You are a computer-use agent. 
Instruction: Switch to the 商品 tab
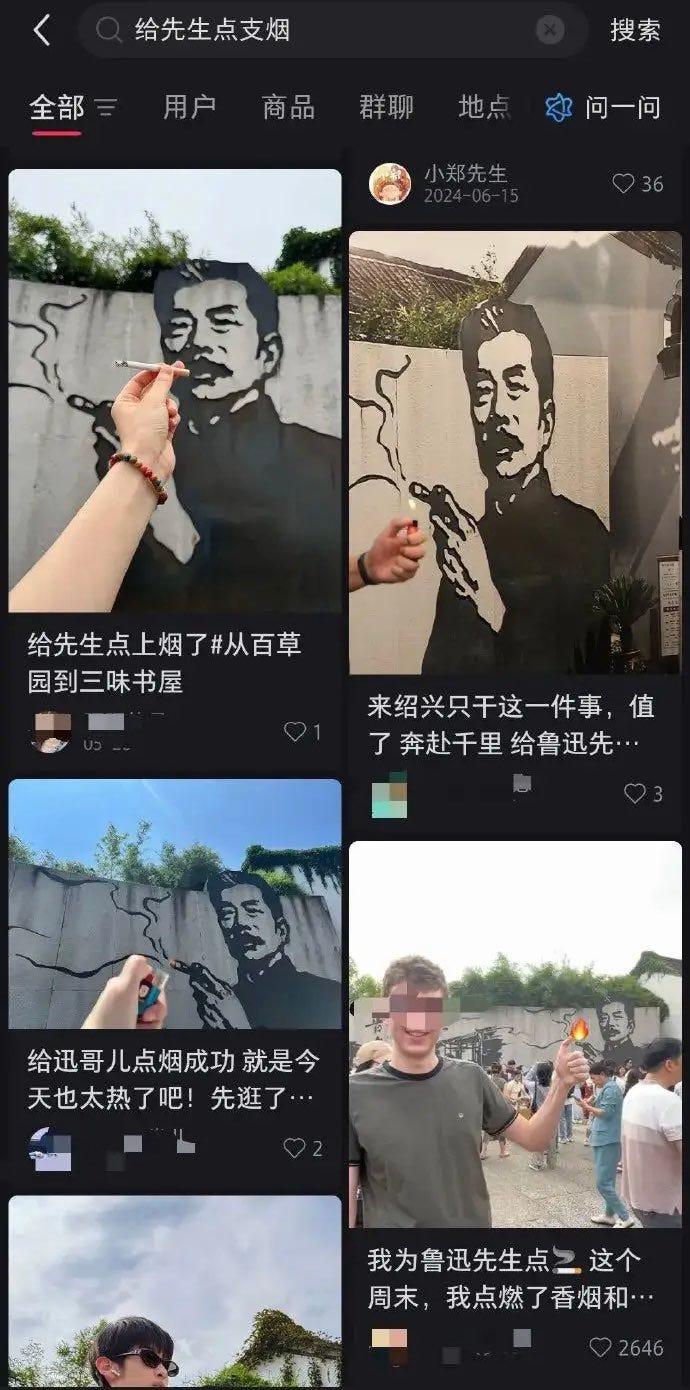pos(288,107)
